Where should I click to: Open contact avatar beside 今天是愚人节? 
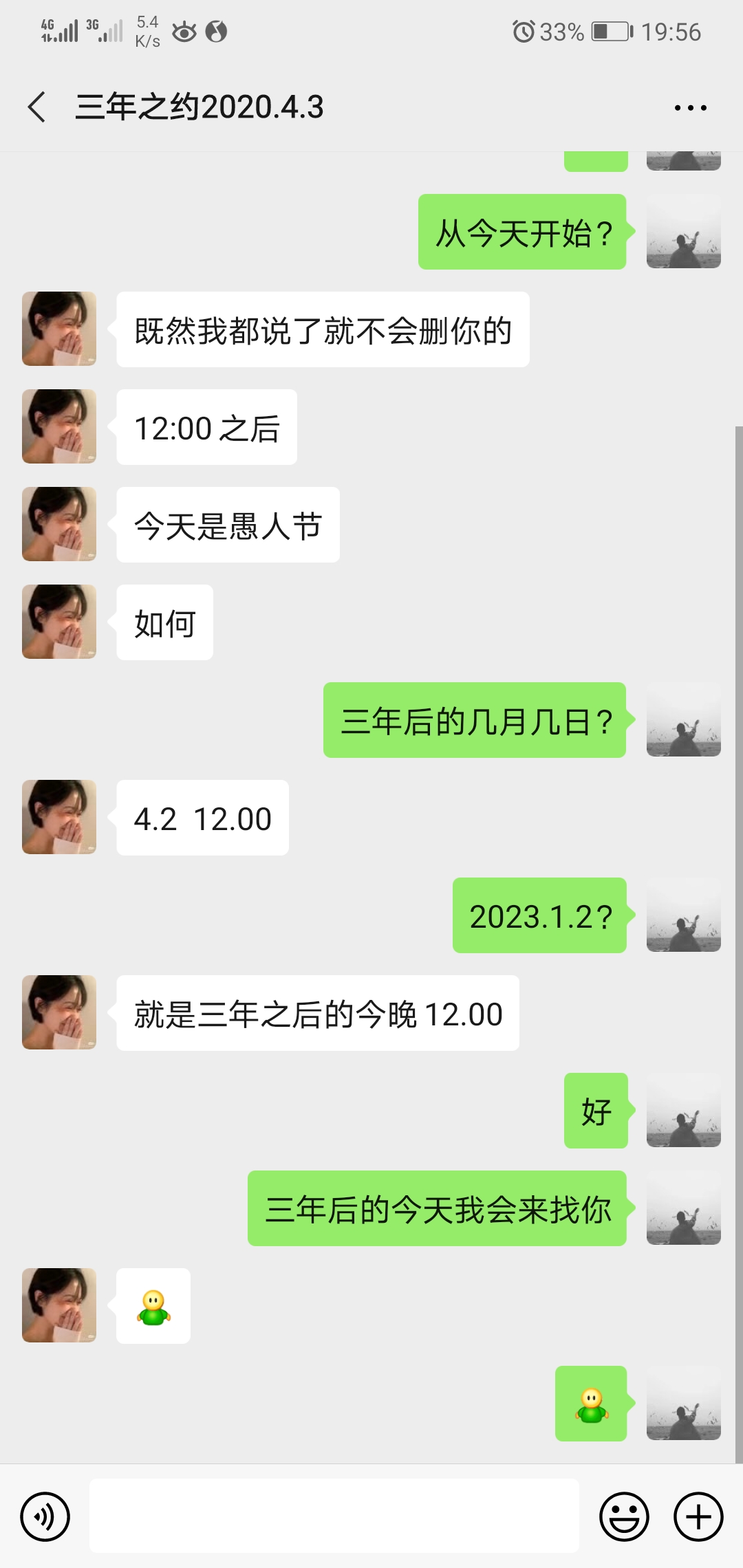click(59, 524)
